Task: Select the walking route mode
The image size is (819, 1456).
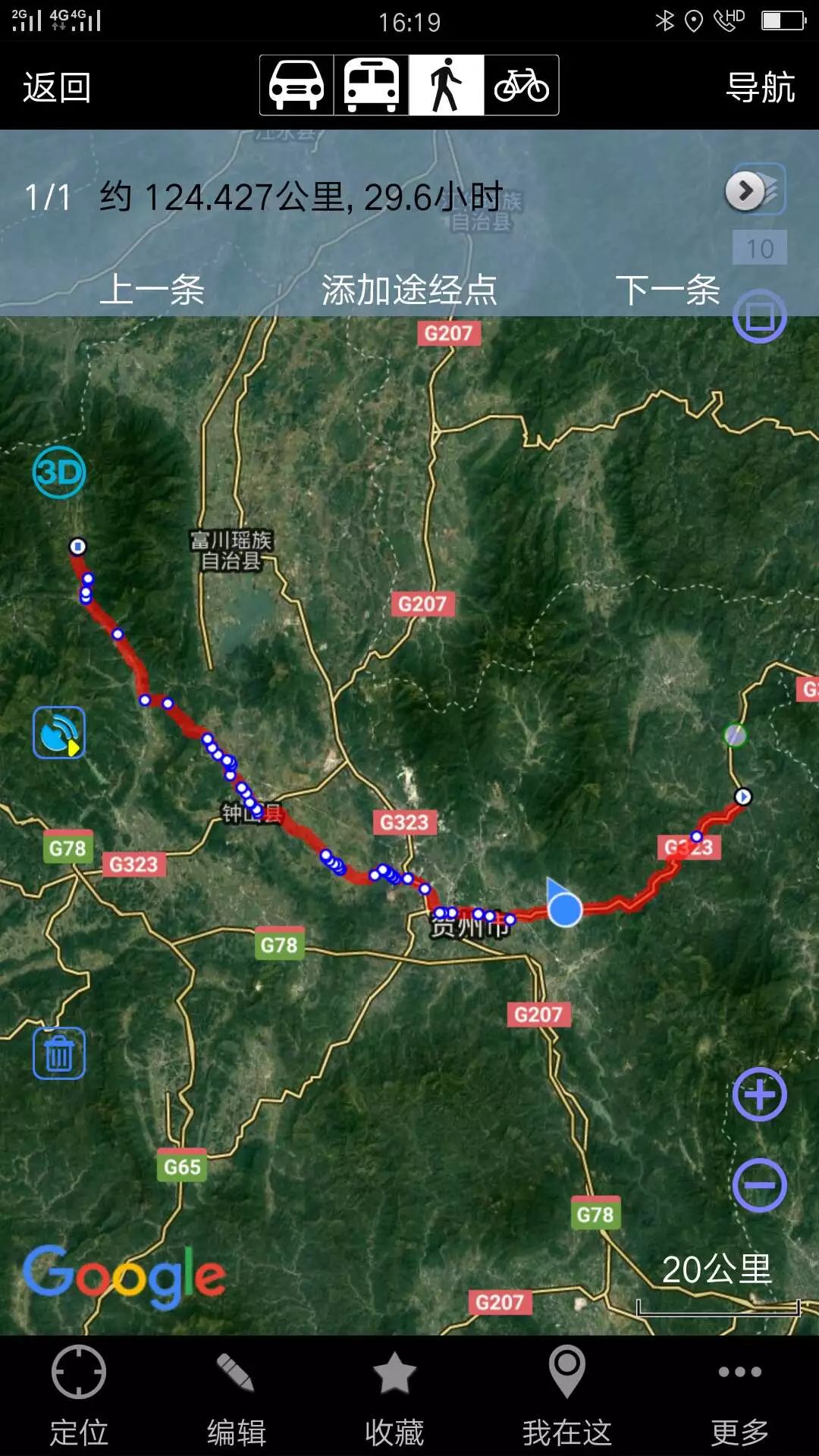Action: point(446,85)
